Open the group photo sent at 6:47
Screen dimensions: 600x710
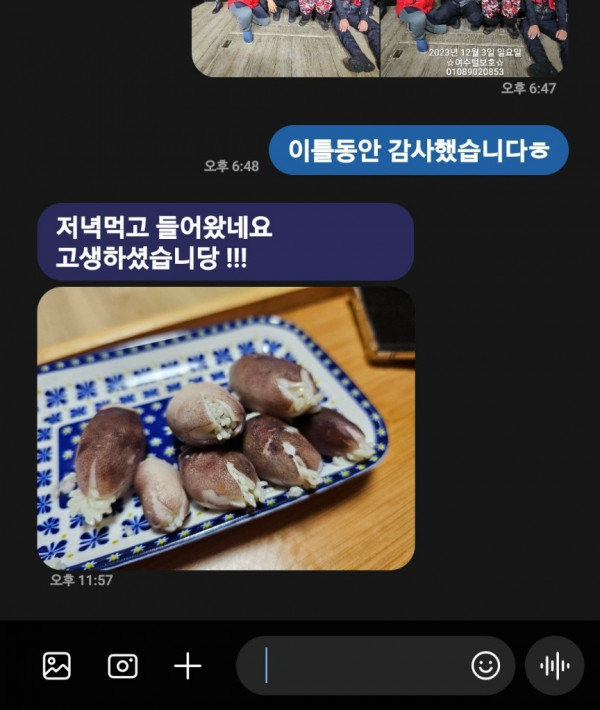tap(378, 38)
